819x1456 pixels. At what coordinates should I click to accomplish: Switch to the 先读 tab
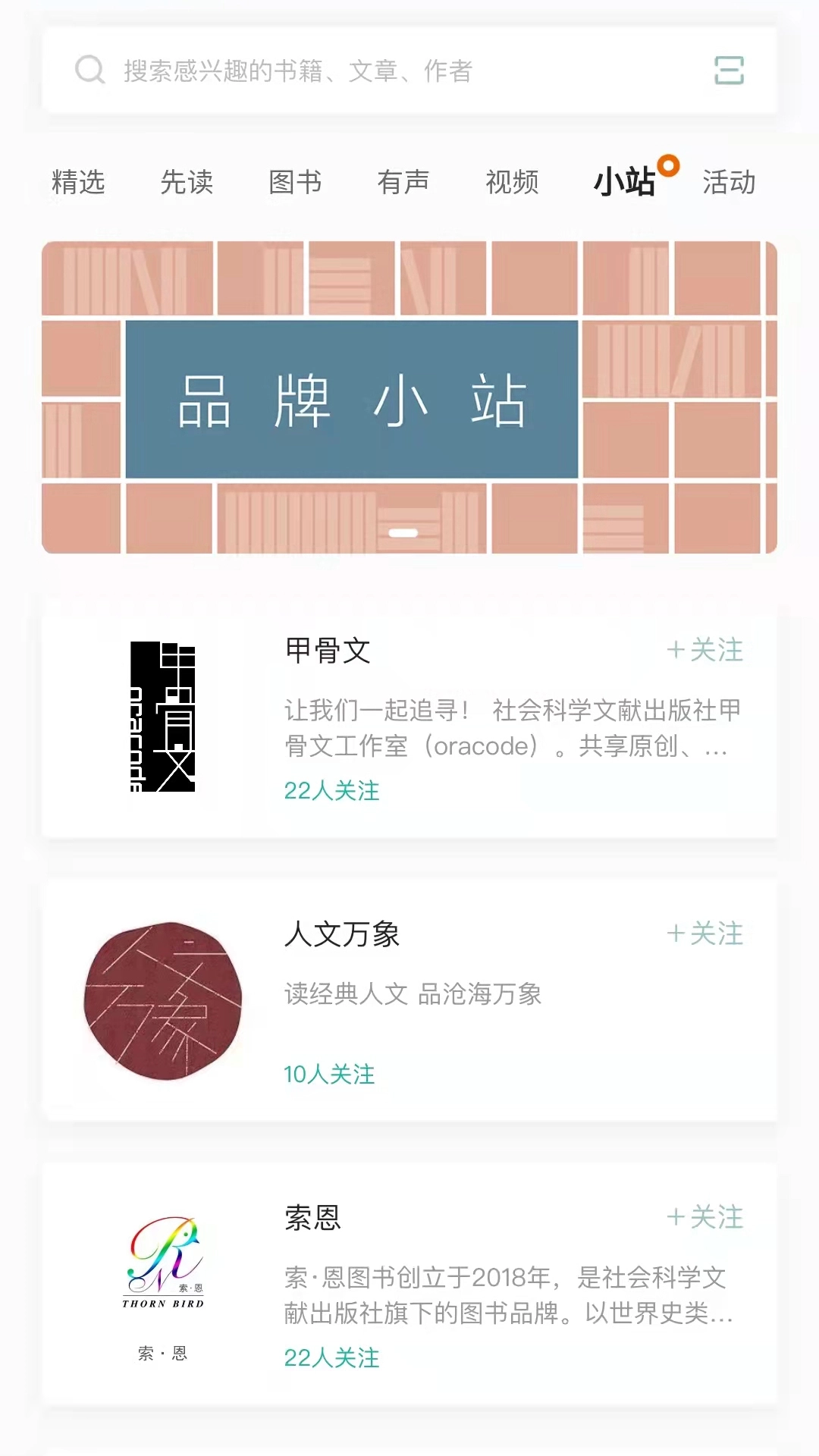(187, 182)
